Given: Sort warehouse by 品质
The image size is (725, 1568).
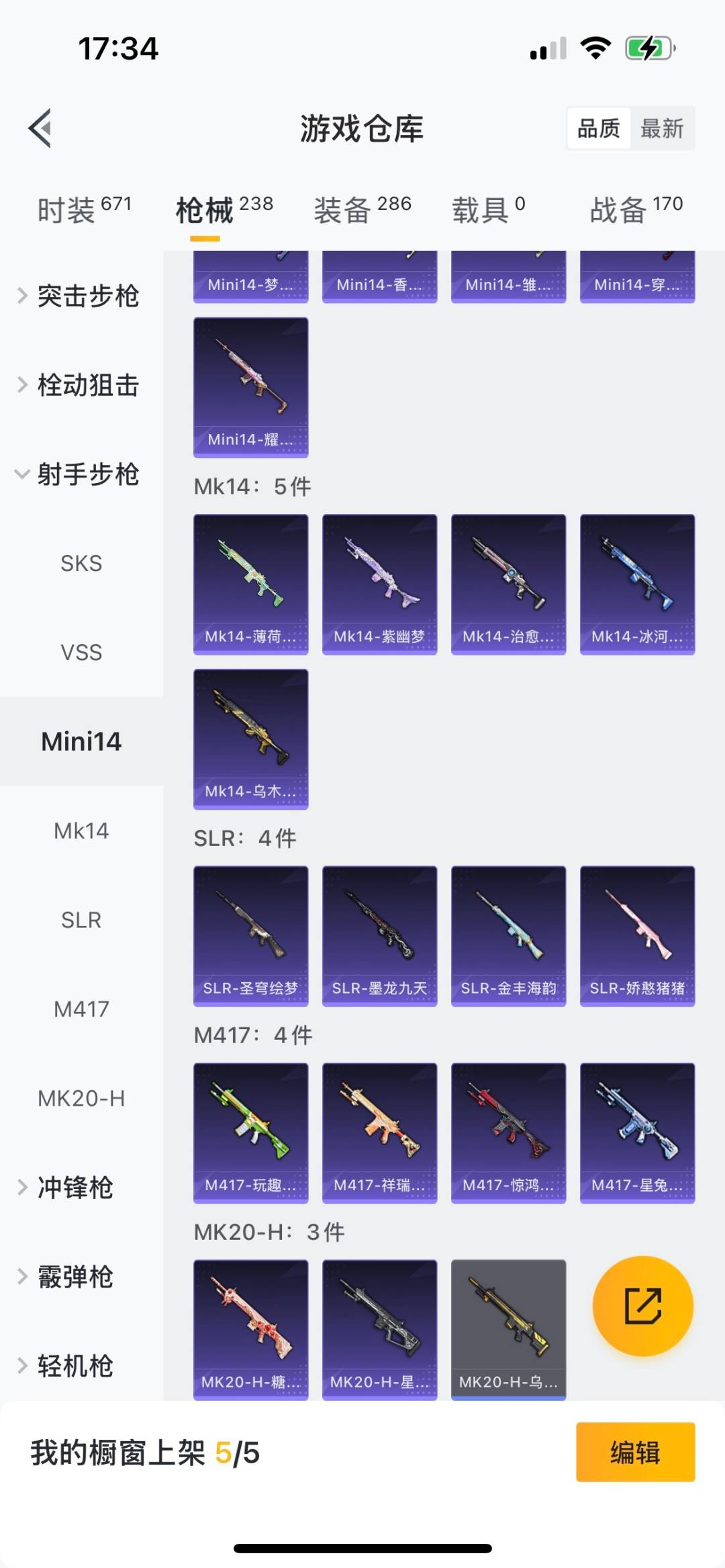Looking at the screenshot, I should [599, 128].
